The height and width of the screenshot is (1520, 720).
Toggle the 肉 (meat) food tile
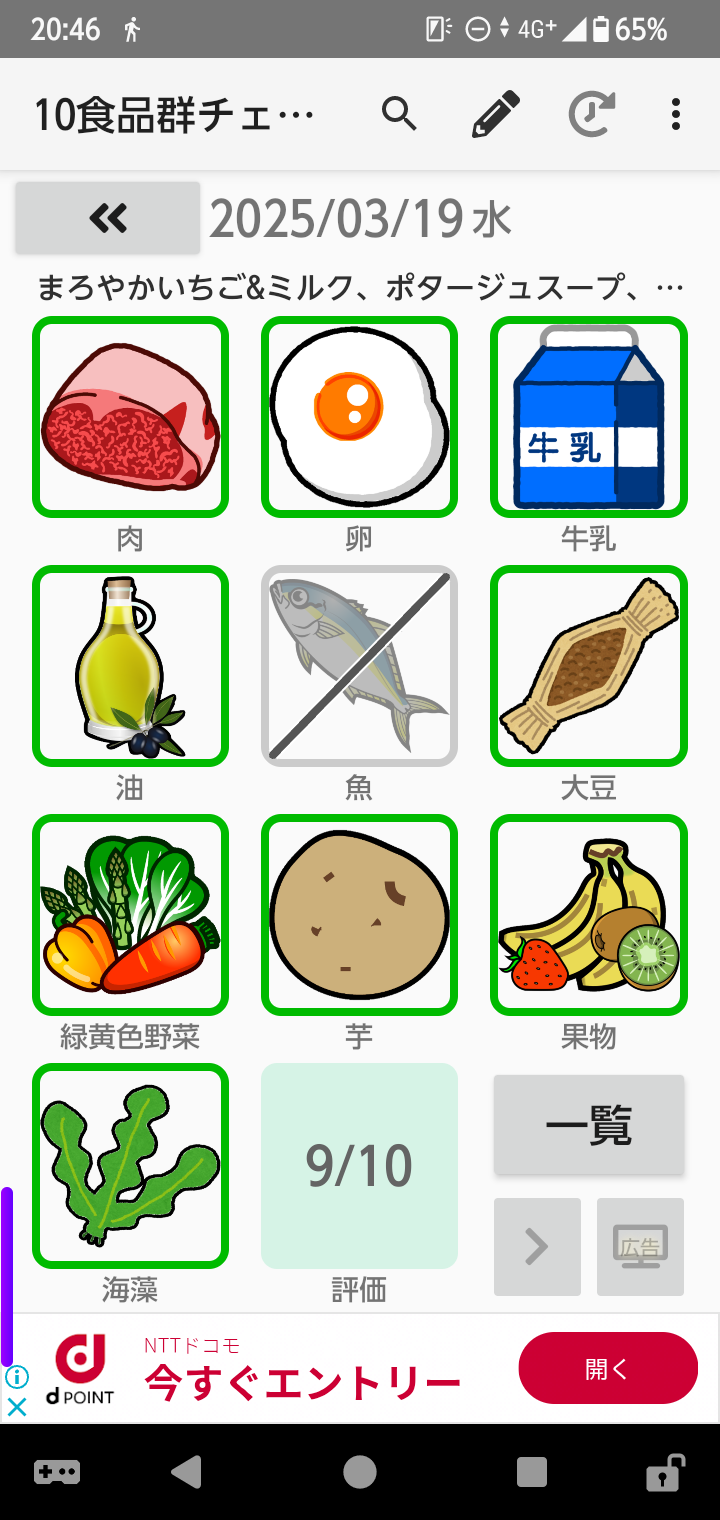pos(131,417)
